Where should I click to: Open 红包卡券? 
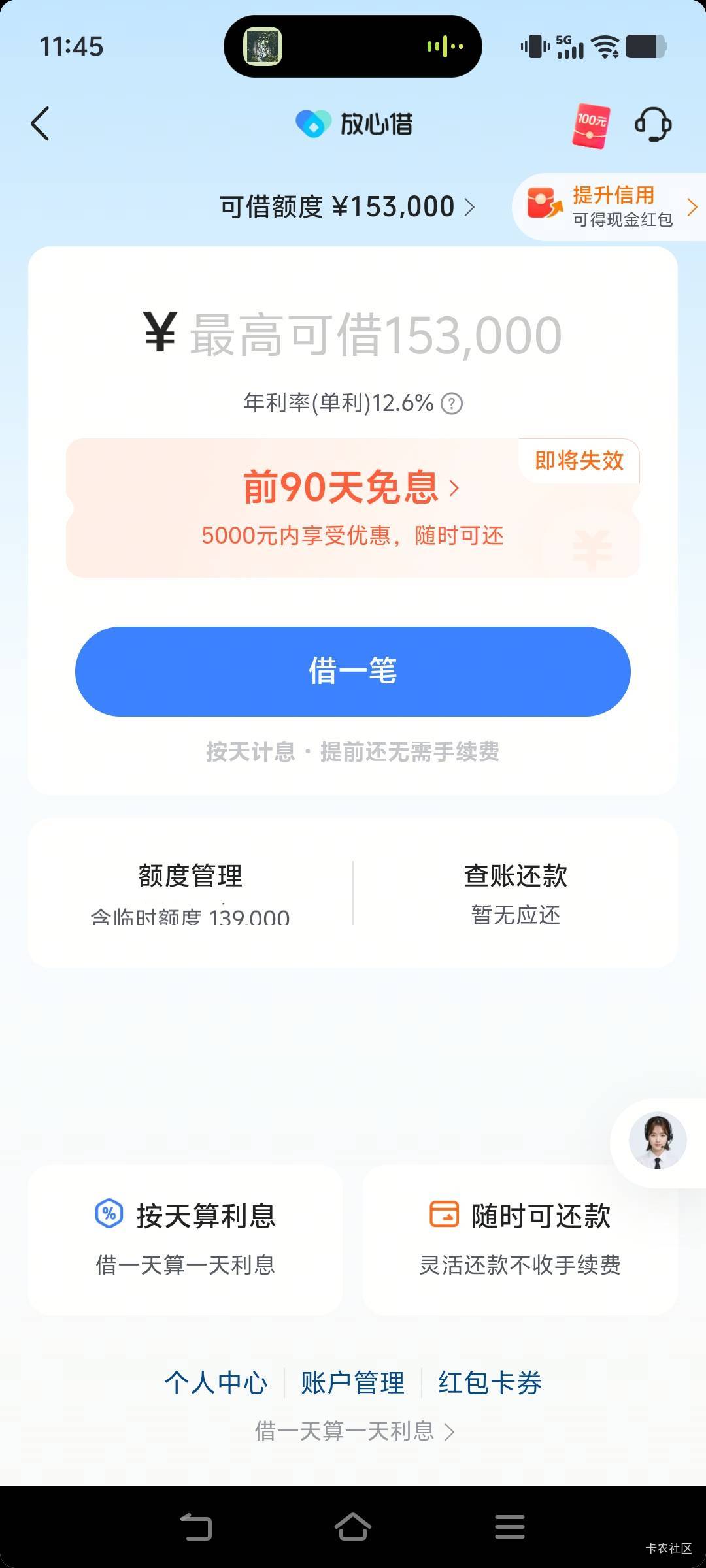[x=490, y=1382]
